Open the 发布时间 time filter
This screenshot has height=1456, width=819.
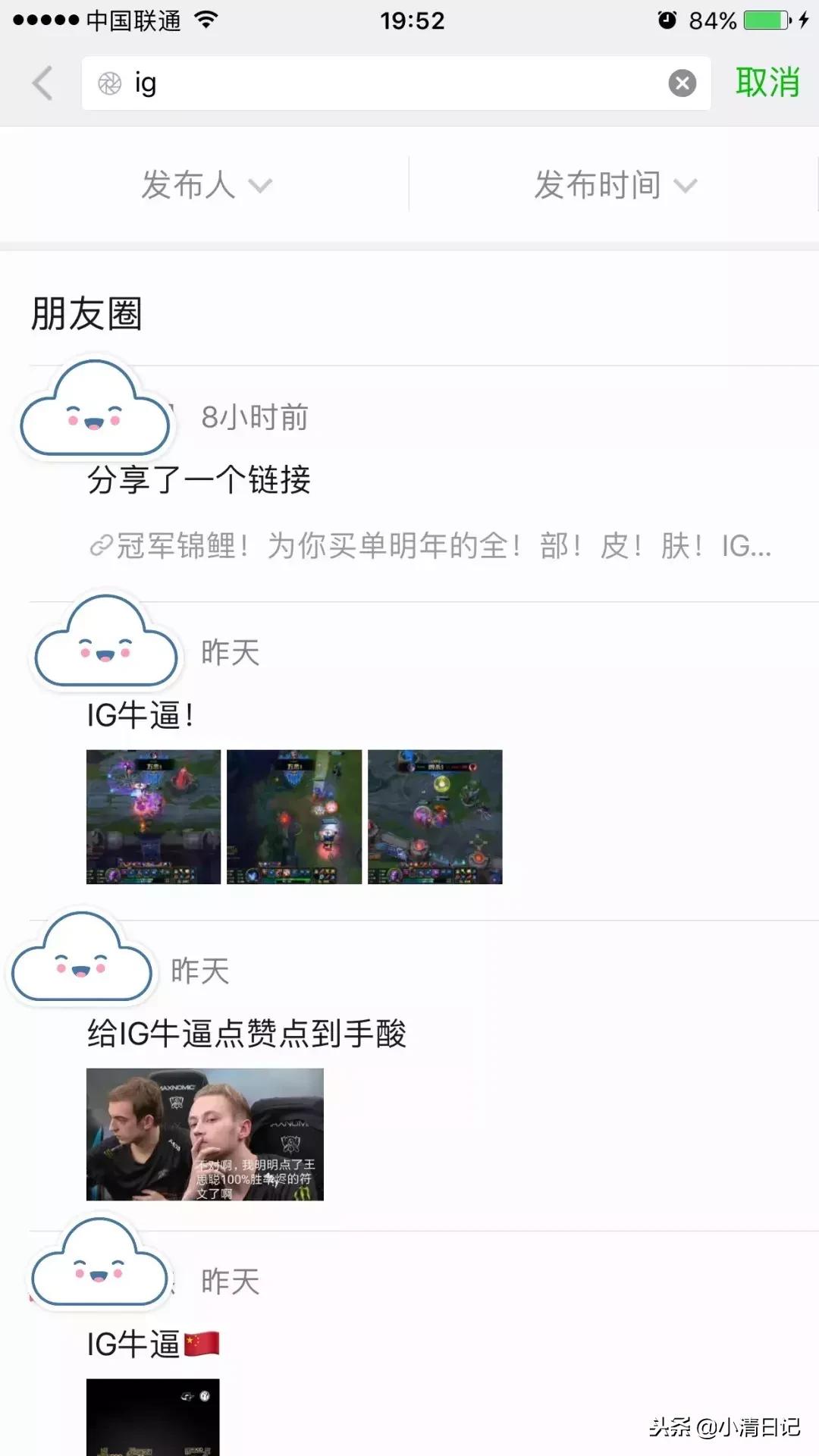(x=599, y=184)
